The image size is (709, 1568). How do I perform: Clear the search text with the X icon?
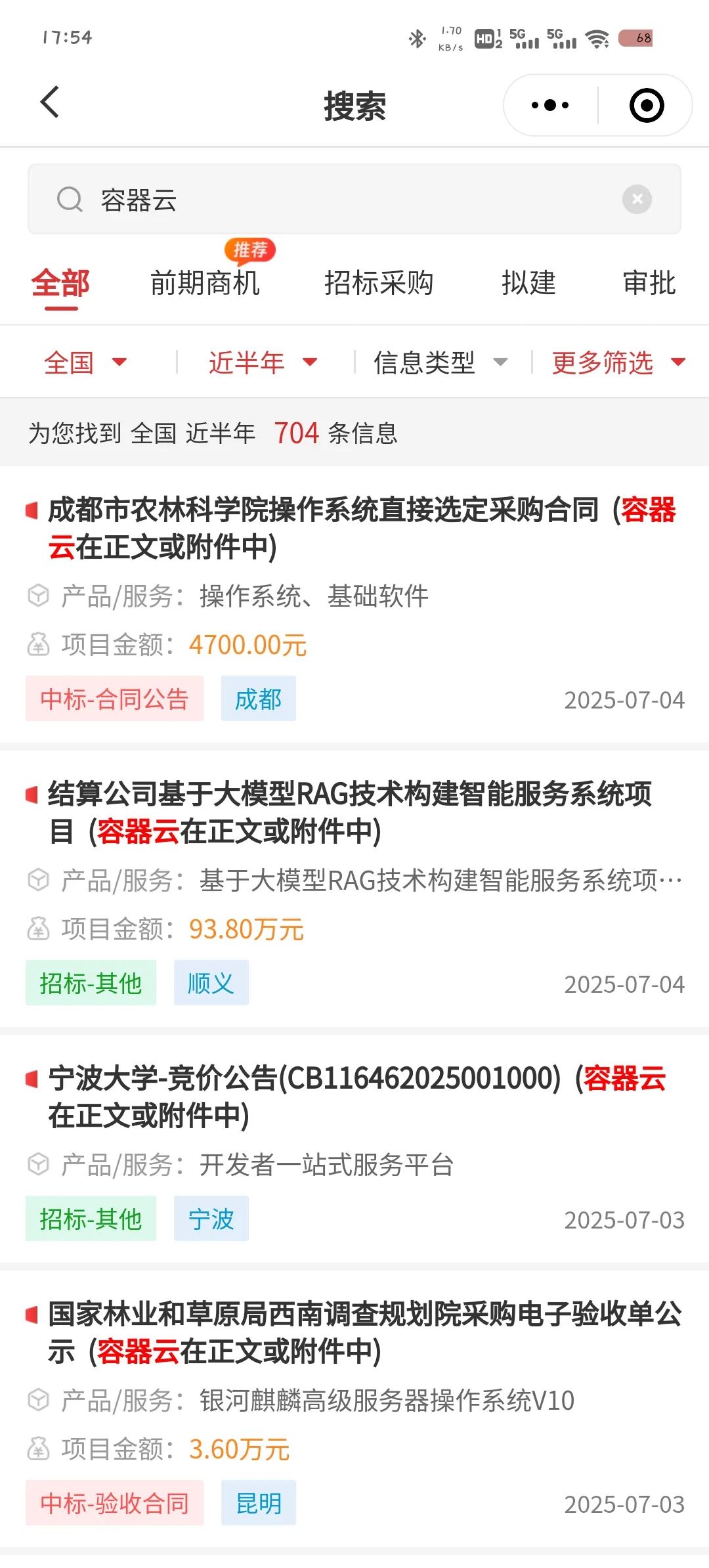pyautogui.click(x=637, y=199)
